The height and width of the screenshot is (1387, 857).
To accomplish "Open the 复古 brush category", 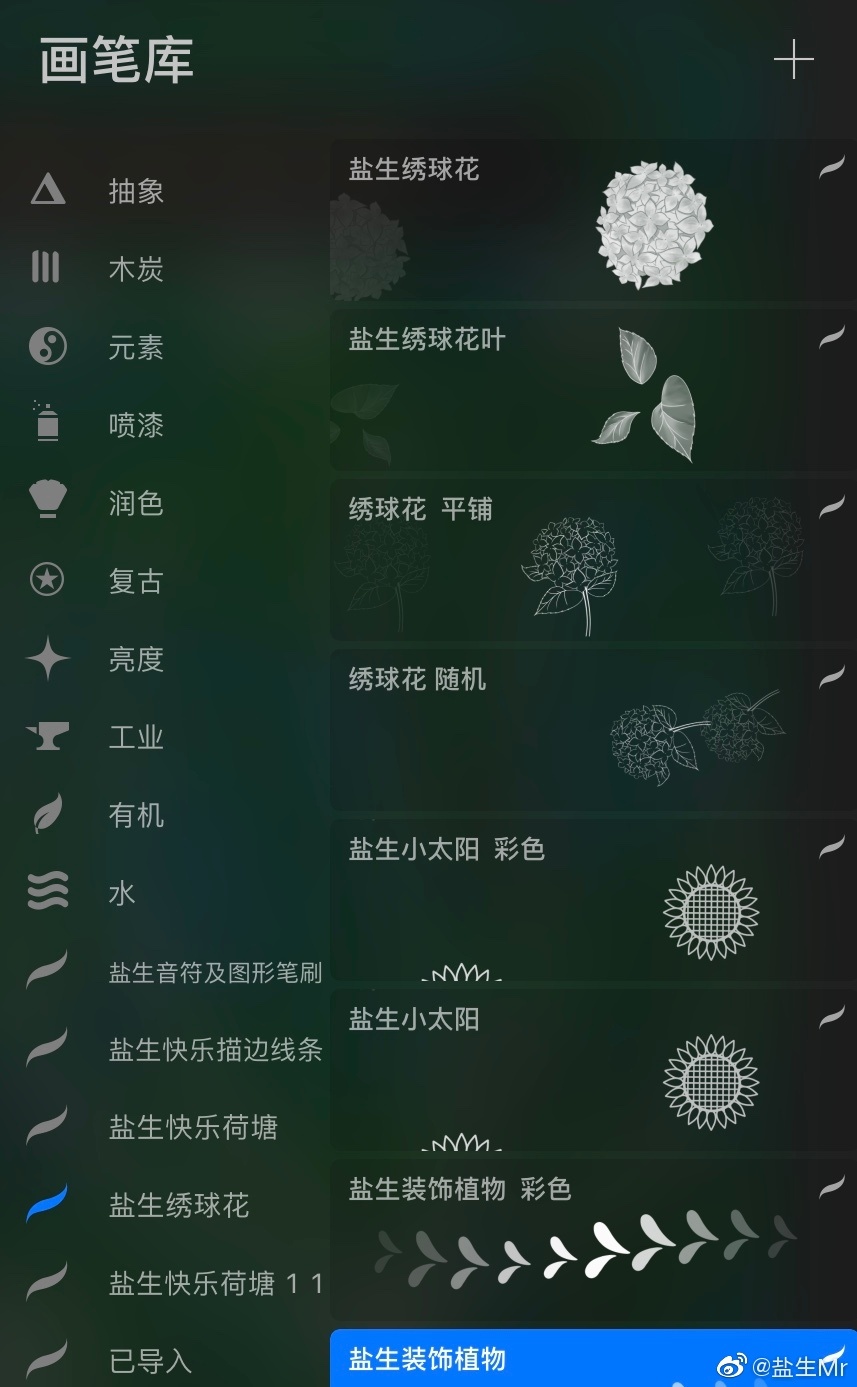I will click(x=136, y=581).
